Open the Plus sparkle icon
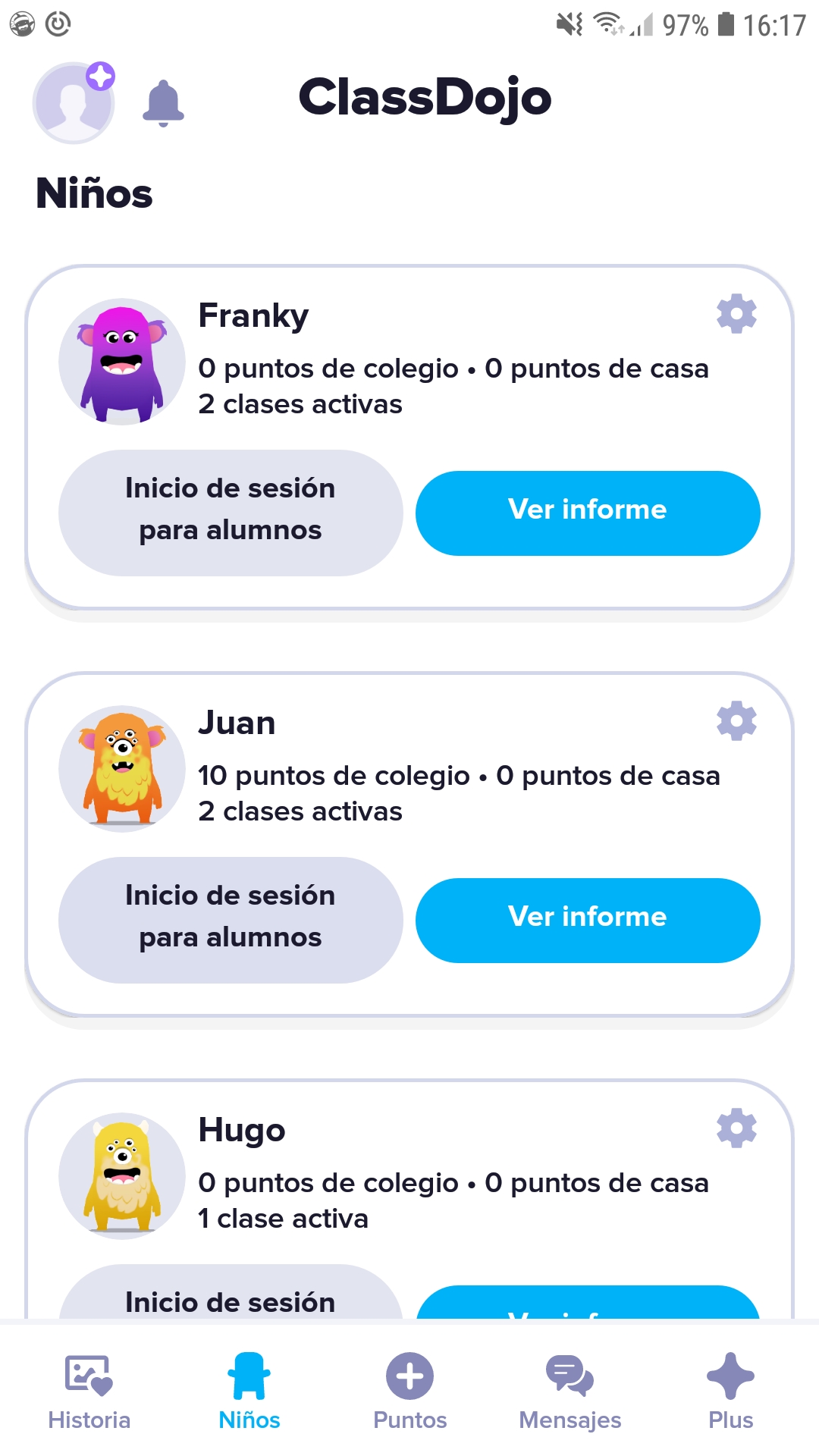Screen dimensions: 819x1456 (x=729, y=1374)
